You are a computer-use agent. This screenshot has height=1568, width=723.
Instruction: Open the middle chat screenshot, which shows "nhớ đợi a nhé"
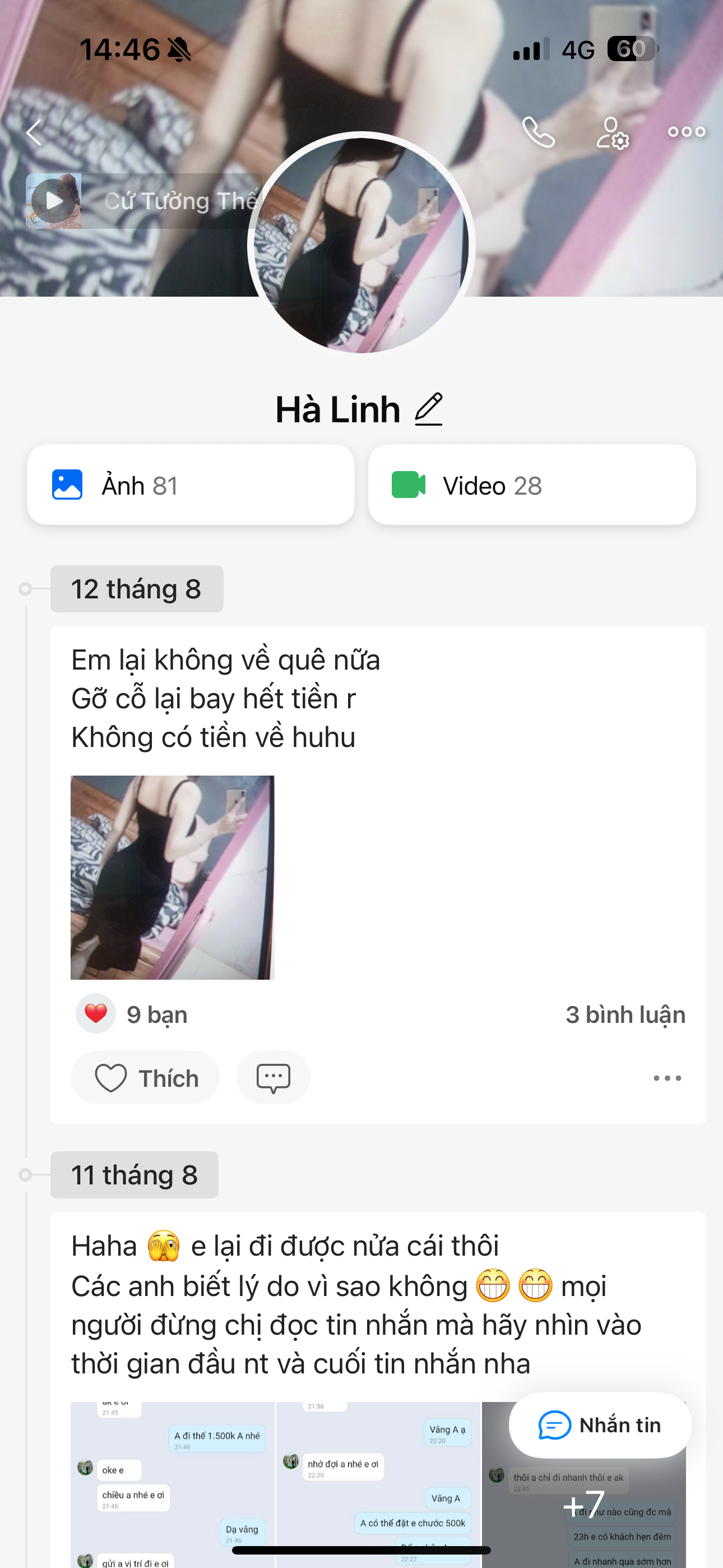click(378, 1485)
